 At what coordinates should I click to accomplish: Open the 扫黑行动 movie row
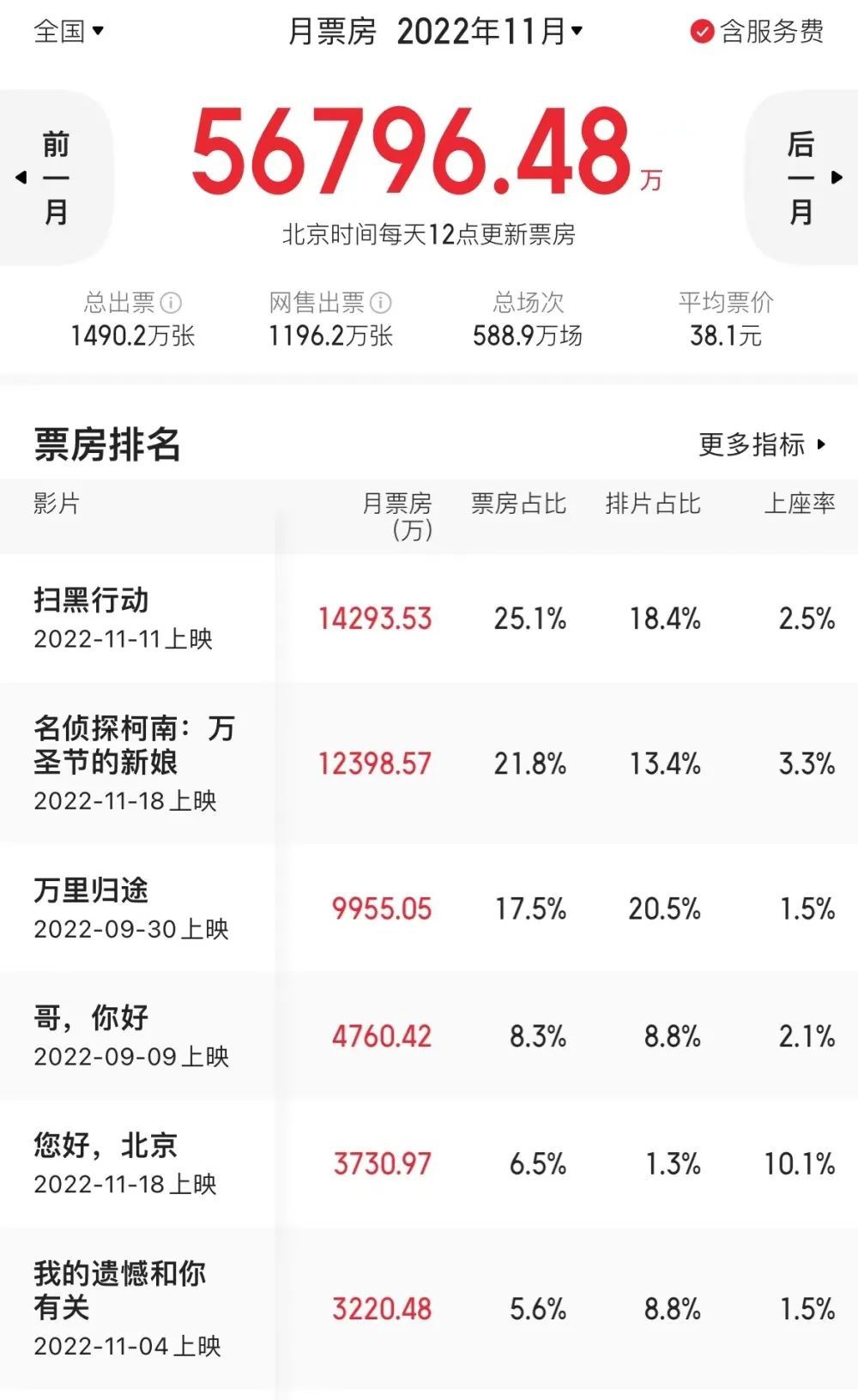(x=429, y=619)
